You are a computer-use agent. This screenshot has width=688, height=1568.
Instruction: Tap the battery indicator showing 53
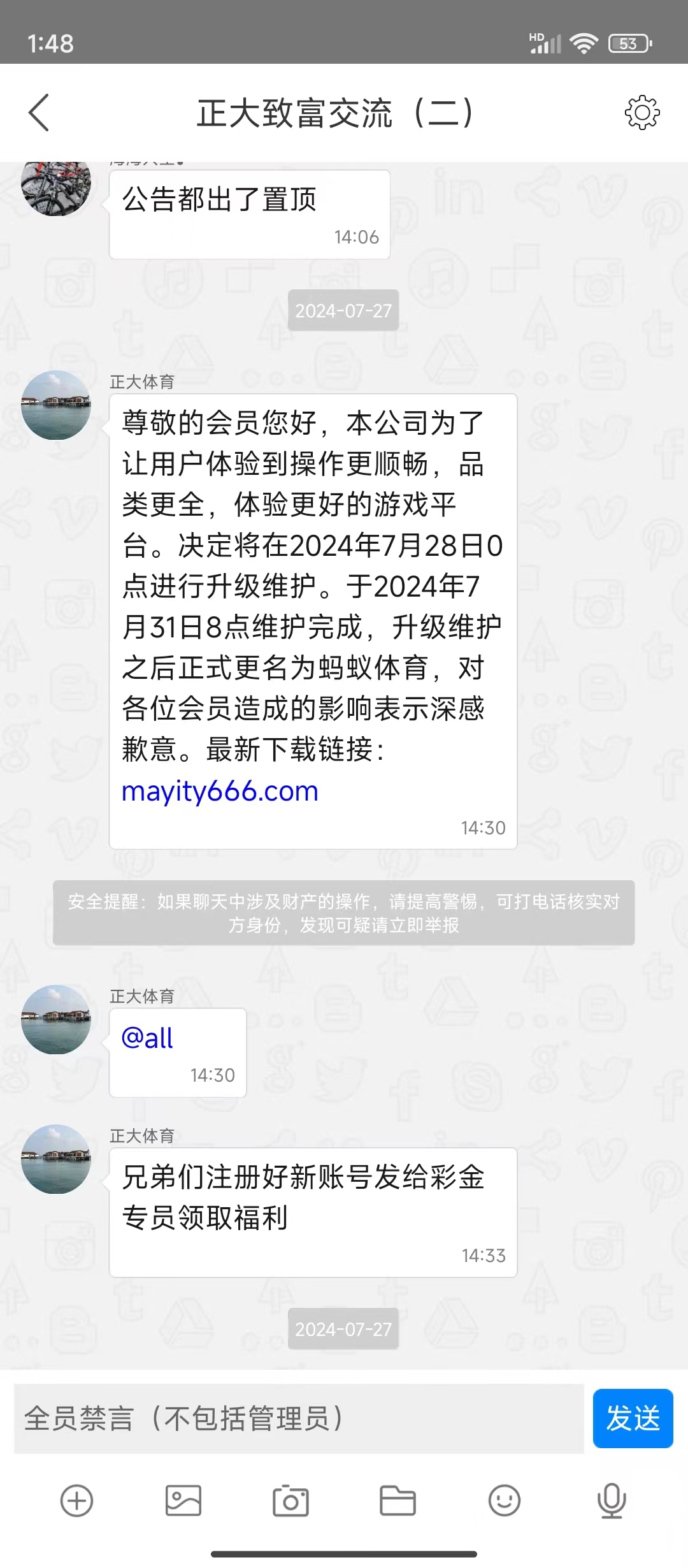(x=627, y=42)
